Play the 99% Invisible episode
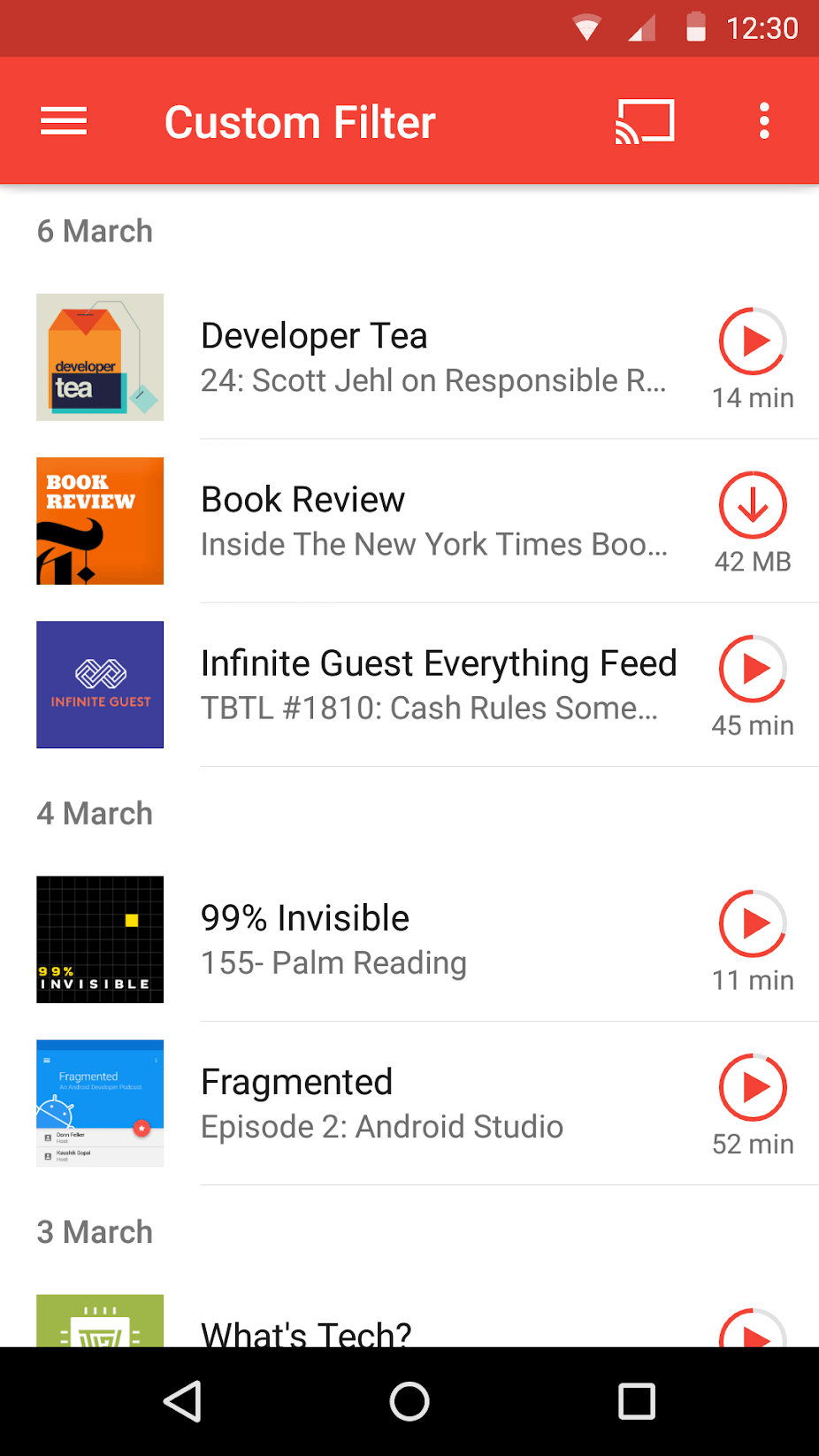Viewport: 819px width, 1456px height. pyautogui.click(x=753, y=923)
